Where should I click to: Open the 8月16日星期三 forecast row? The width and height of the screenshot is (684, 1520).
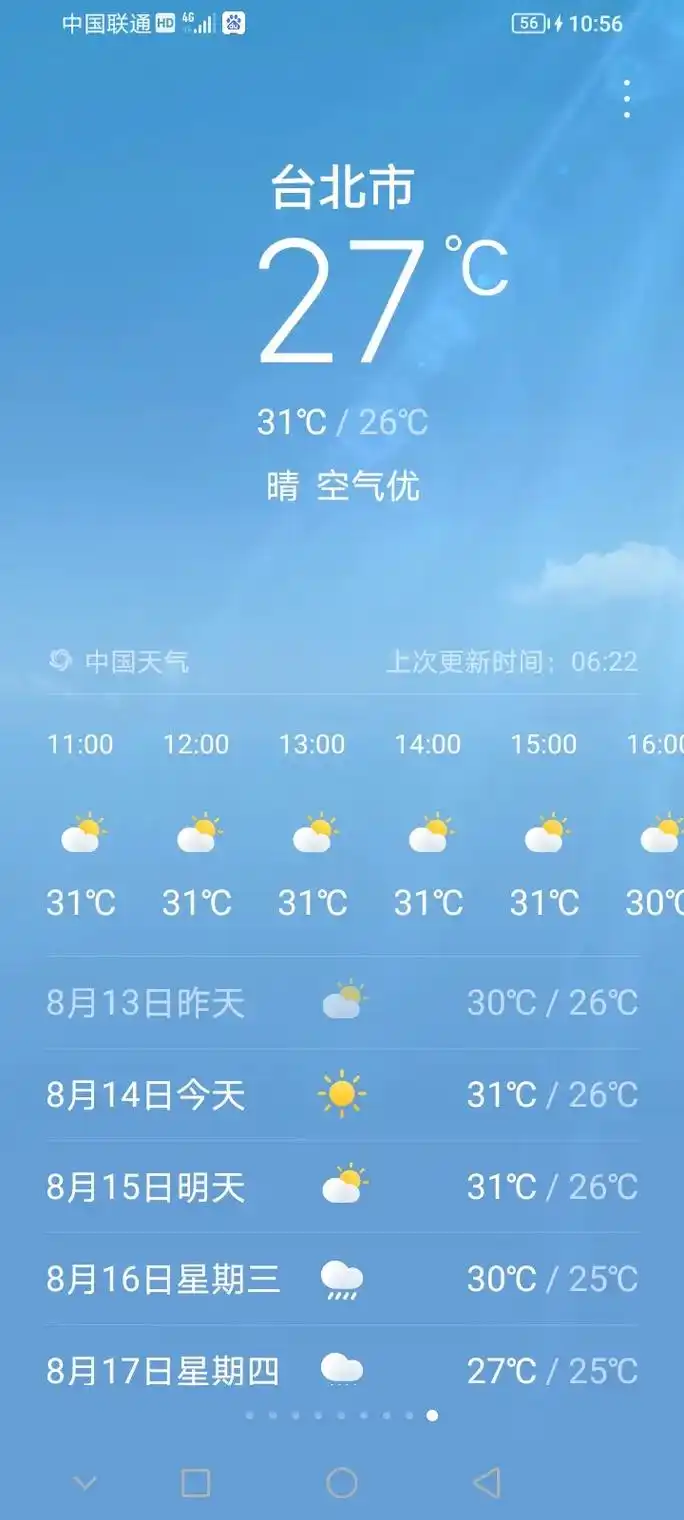click(x=342, y=1279)
